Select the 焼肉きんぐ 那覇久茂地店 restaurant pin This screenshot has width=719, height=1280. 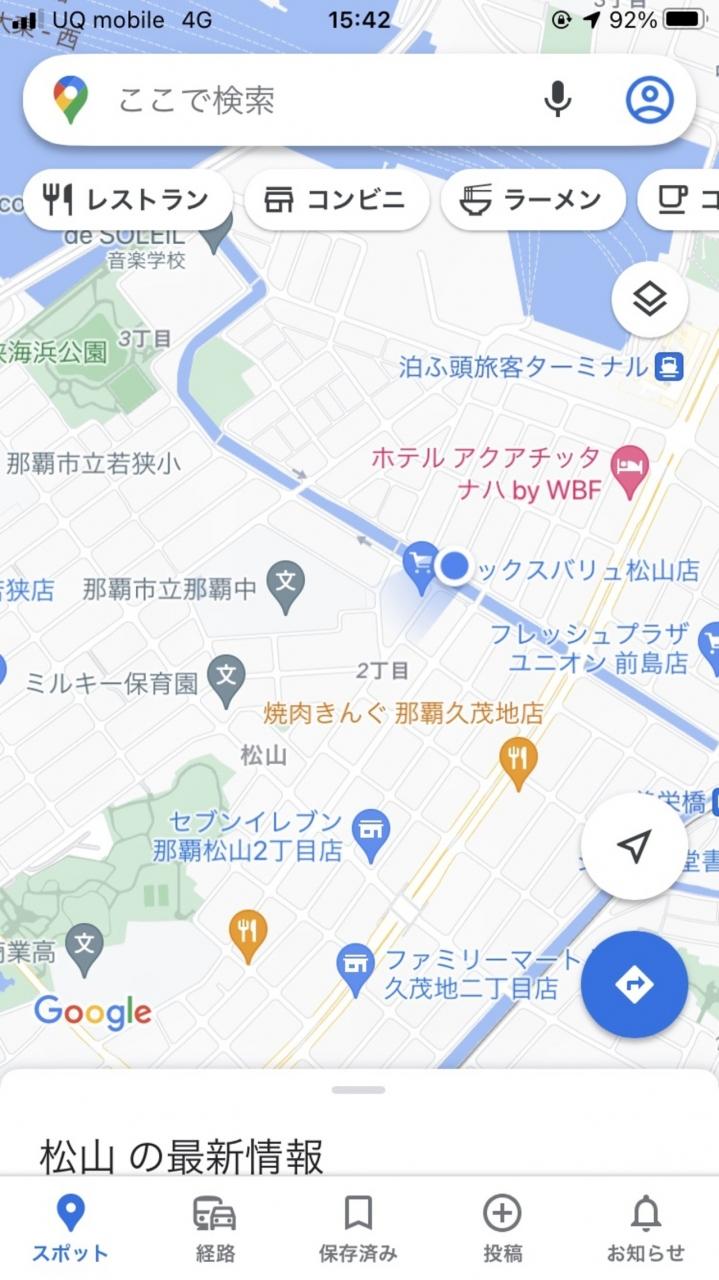coord(518,760)
